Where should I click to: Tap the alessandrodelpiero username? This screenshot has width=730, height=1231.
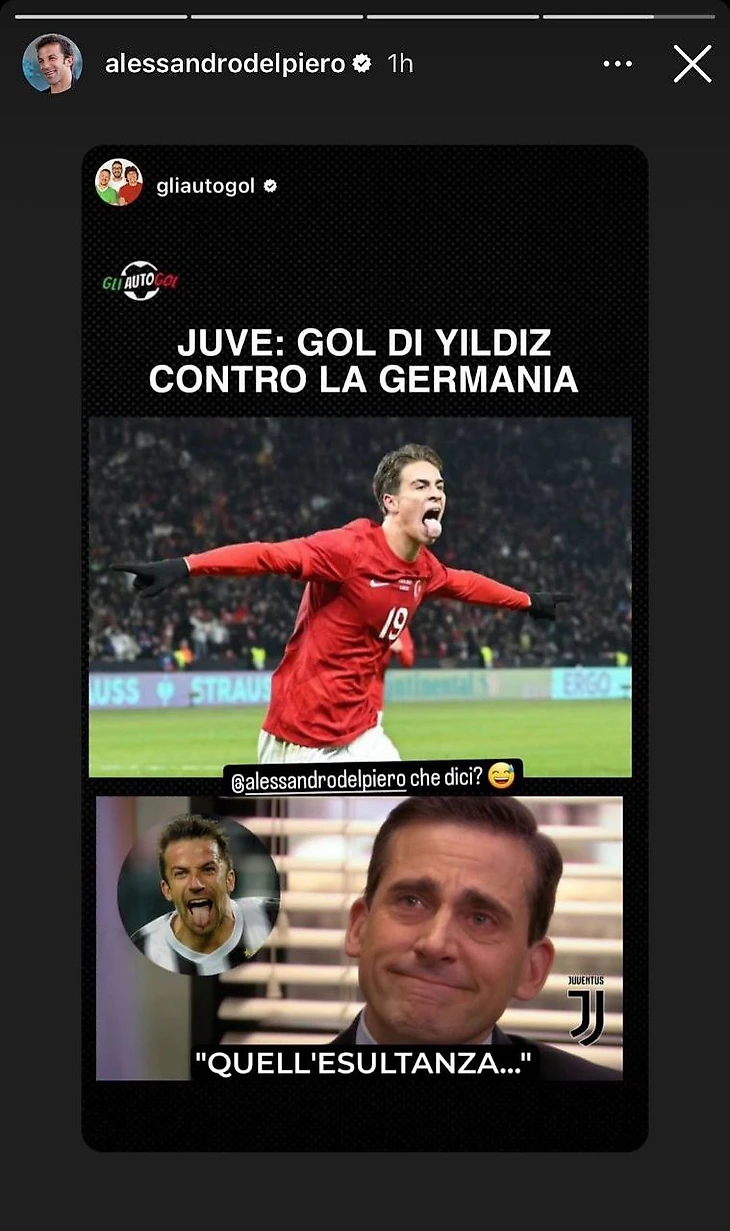(224, 64)
